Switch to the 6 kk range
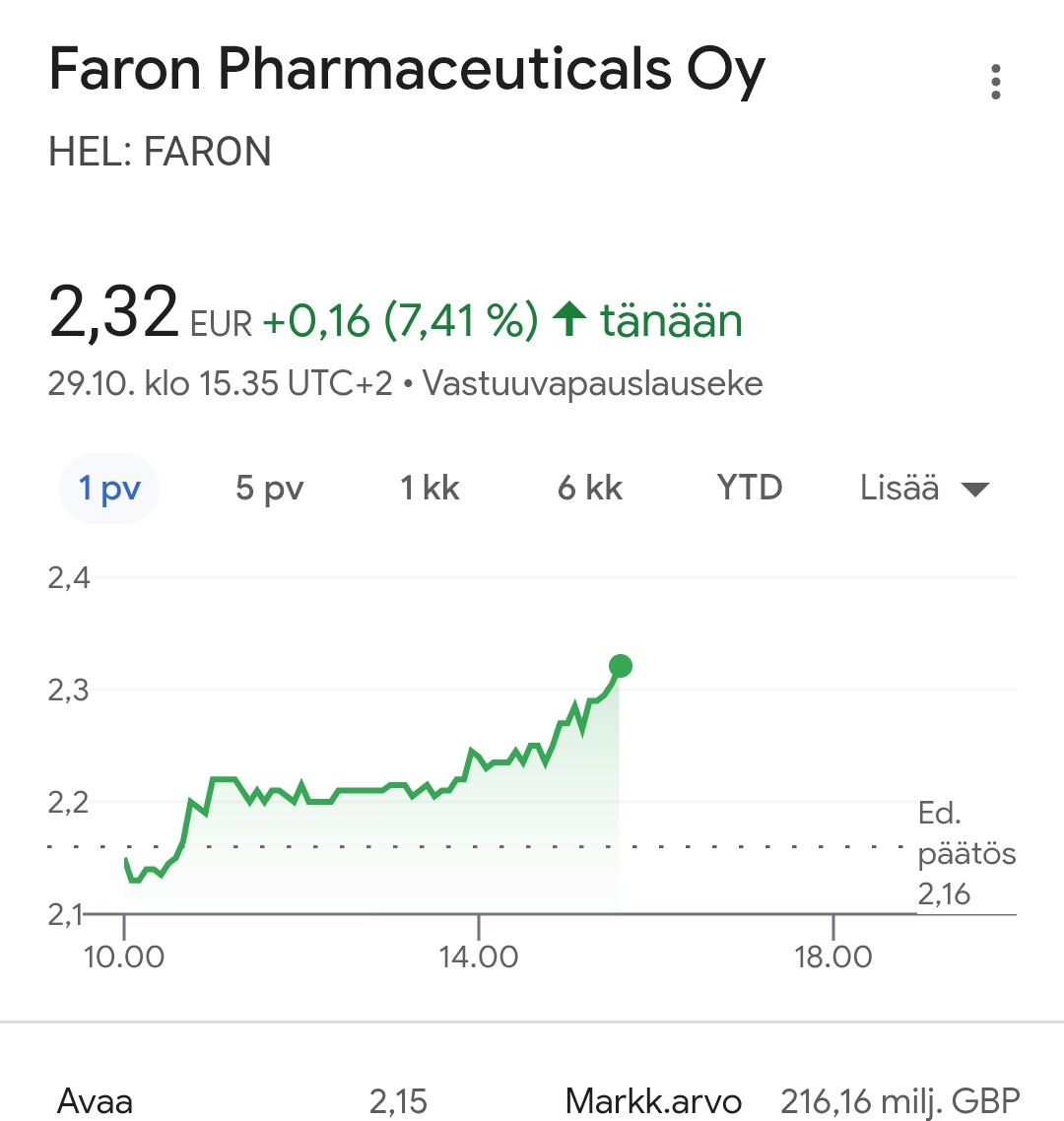This screenshot has width=1064, height=1121. click(590, 489)
